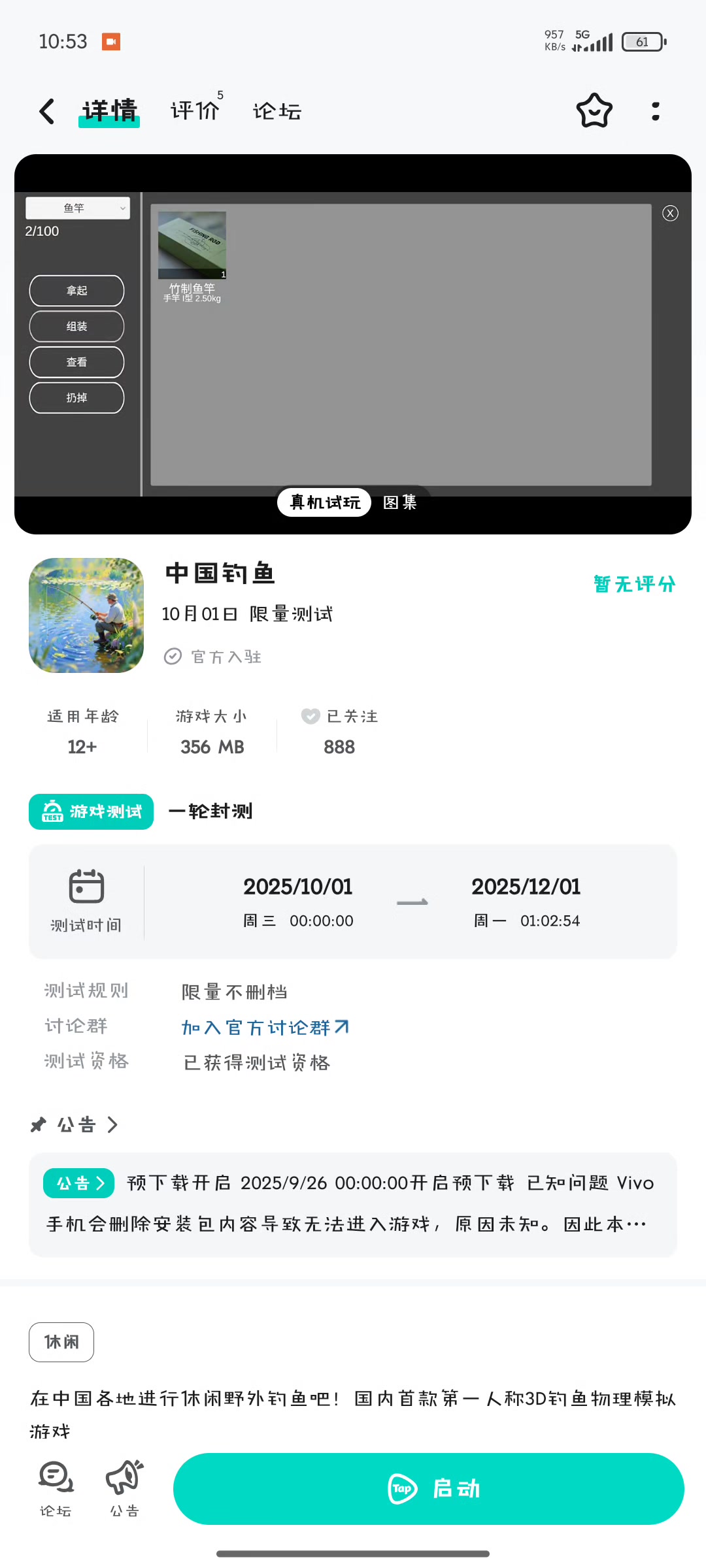Select 真机试玩 in the media switcher
Image resolution: width=706 pixels, height=1568 pixels.
tap(325, 502)
